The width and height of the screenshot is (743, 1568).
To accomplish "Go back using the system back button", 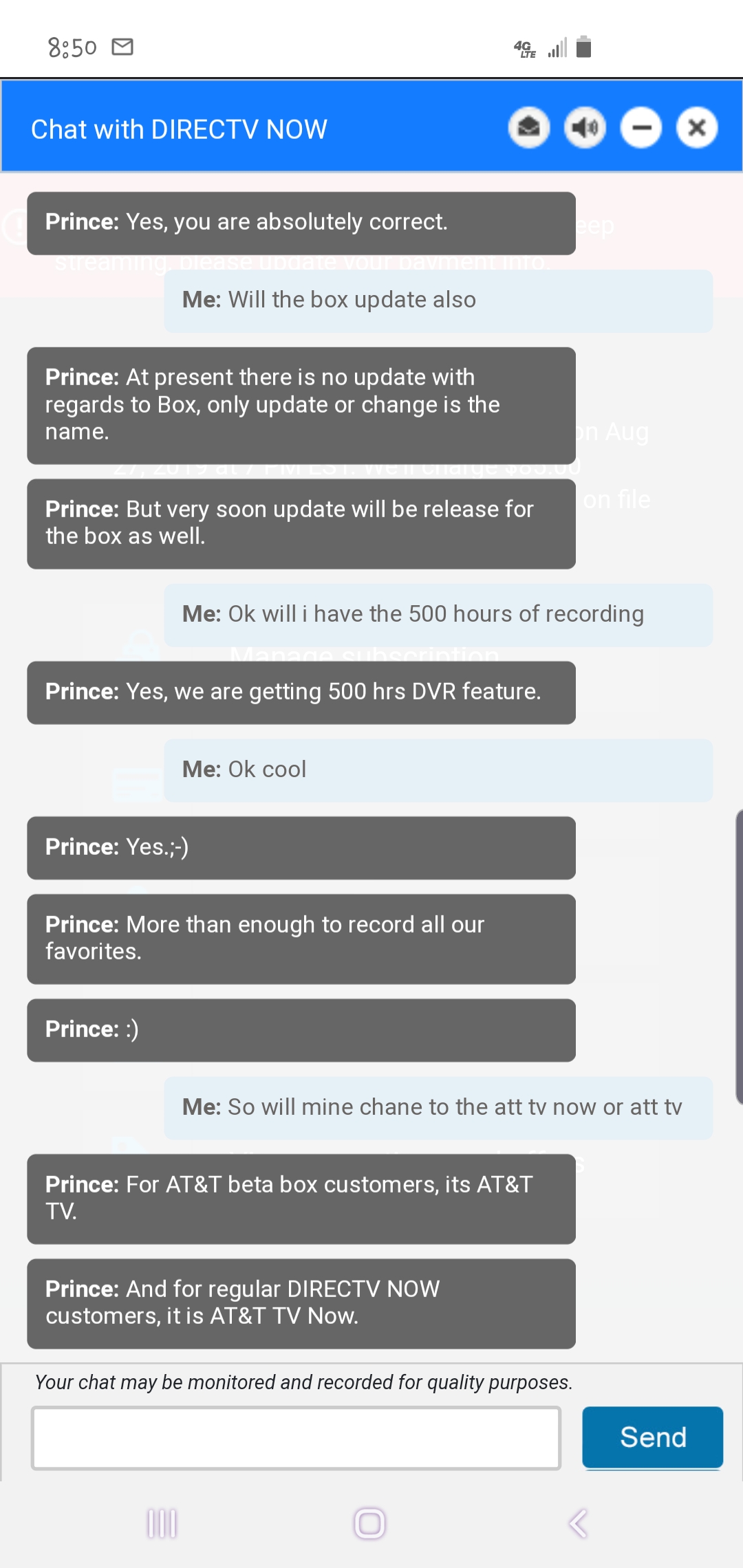I will pyautogui.click(x=578, y=1523).
